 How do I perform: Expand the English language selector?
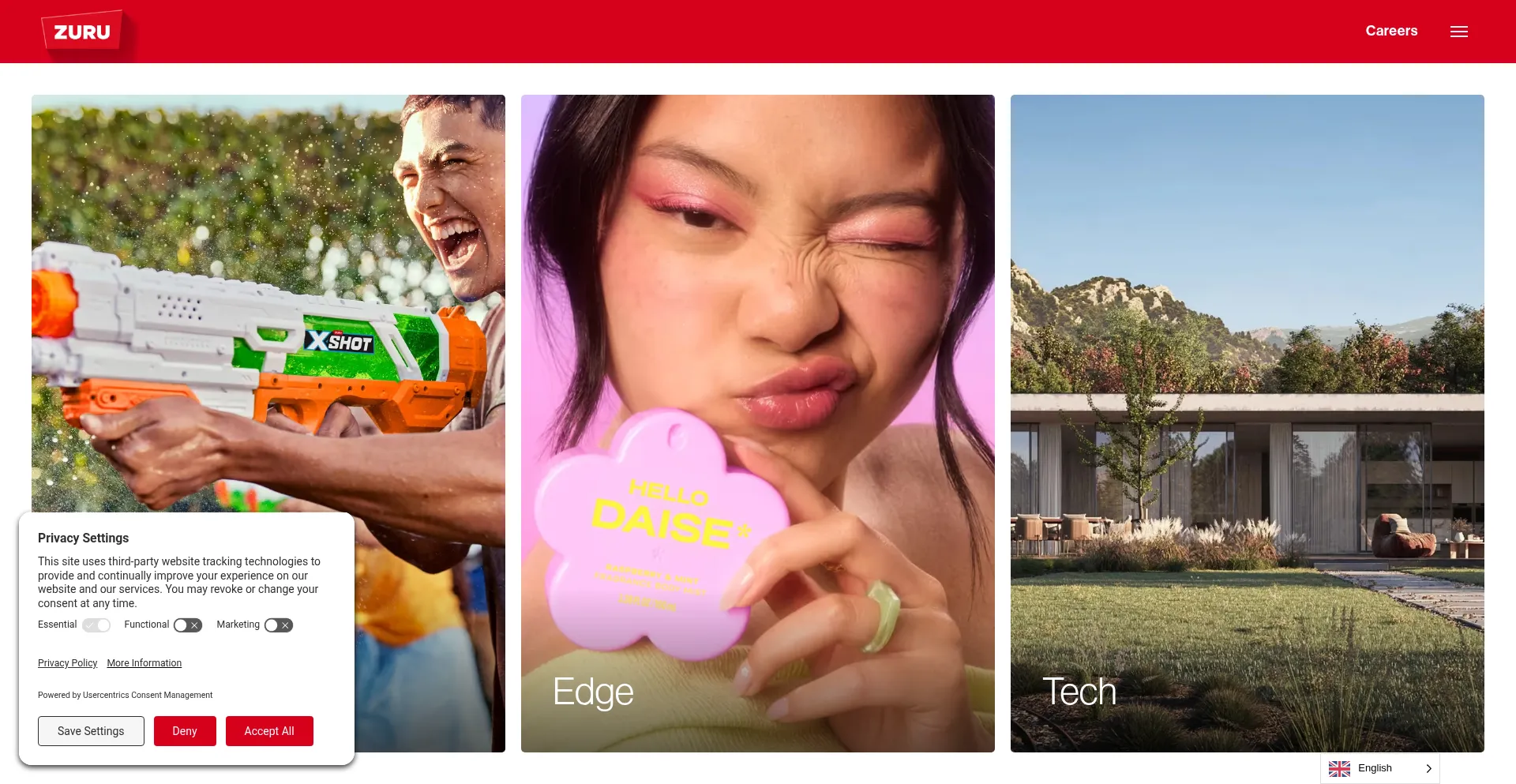(x=1379, y=768)
